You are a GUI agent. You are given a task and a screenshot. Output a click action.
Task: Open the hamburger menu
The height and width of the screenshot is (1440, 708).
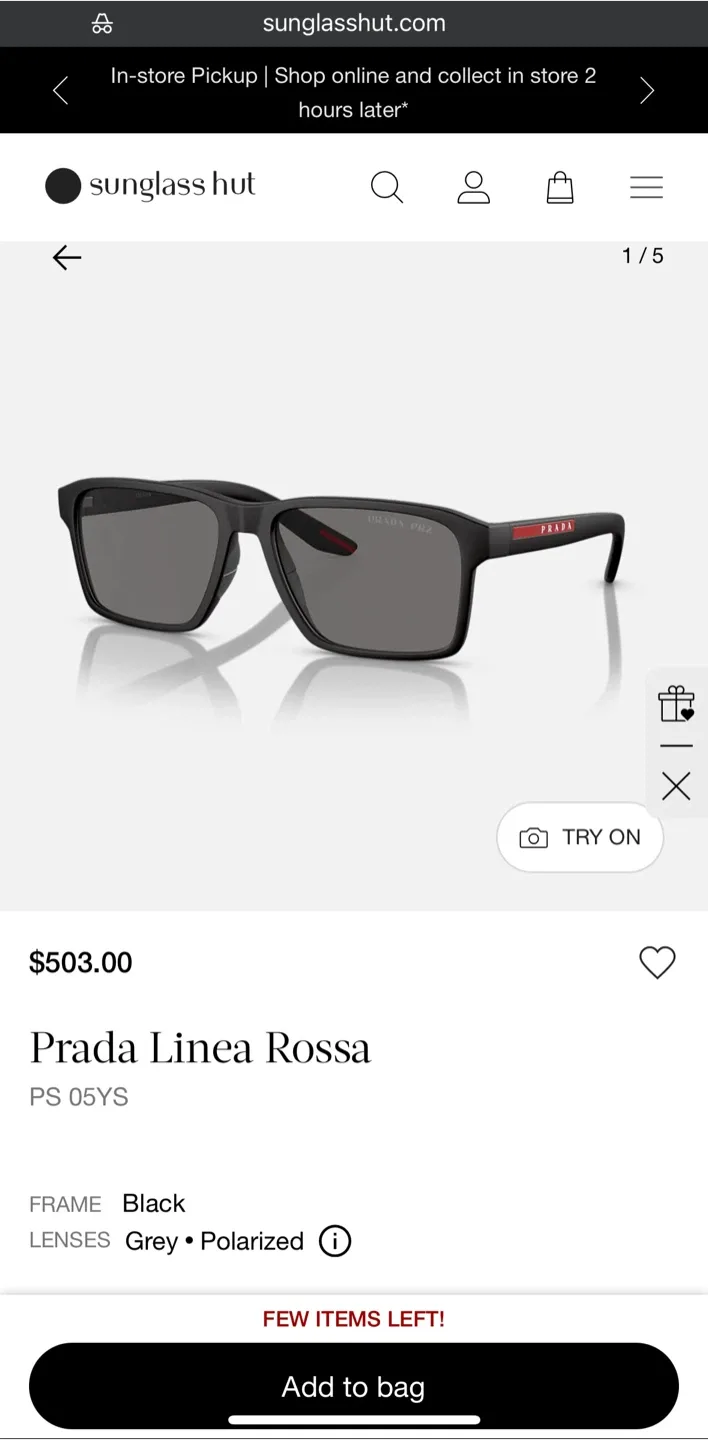(x=646, y=187)
